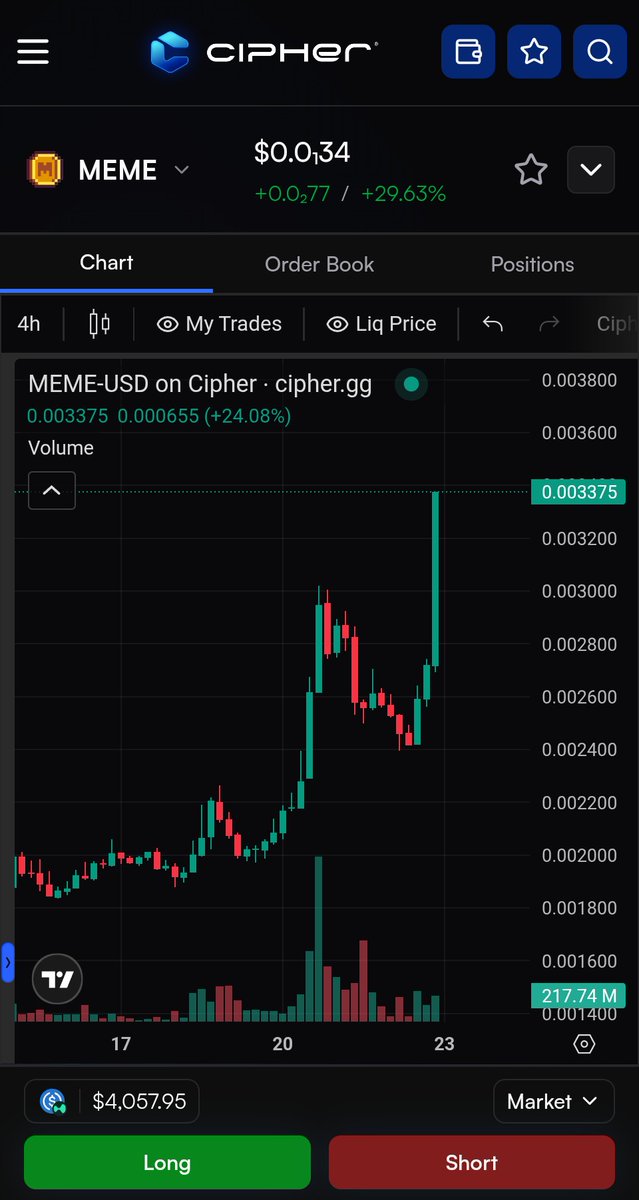Change the candlestick chart type

[100, 324]
